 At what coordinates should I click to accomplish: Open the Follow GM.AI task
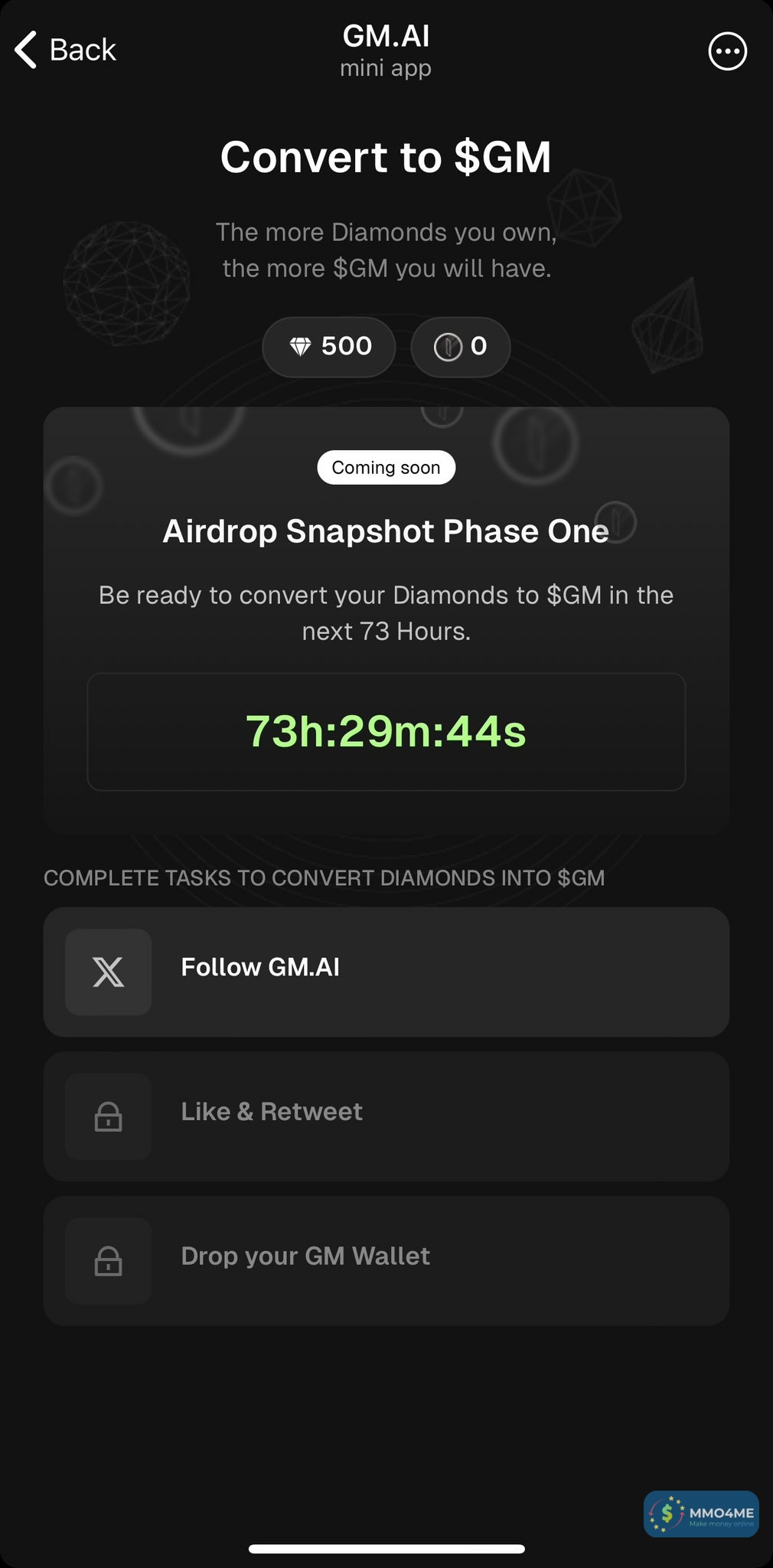(386, 972)
